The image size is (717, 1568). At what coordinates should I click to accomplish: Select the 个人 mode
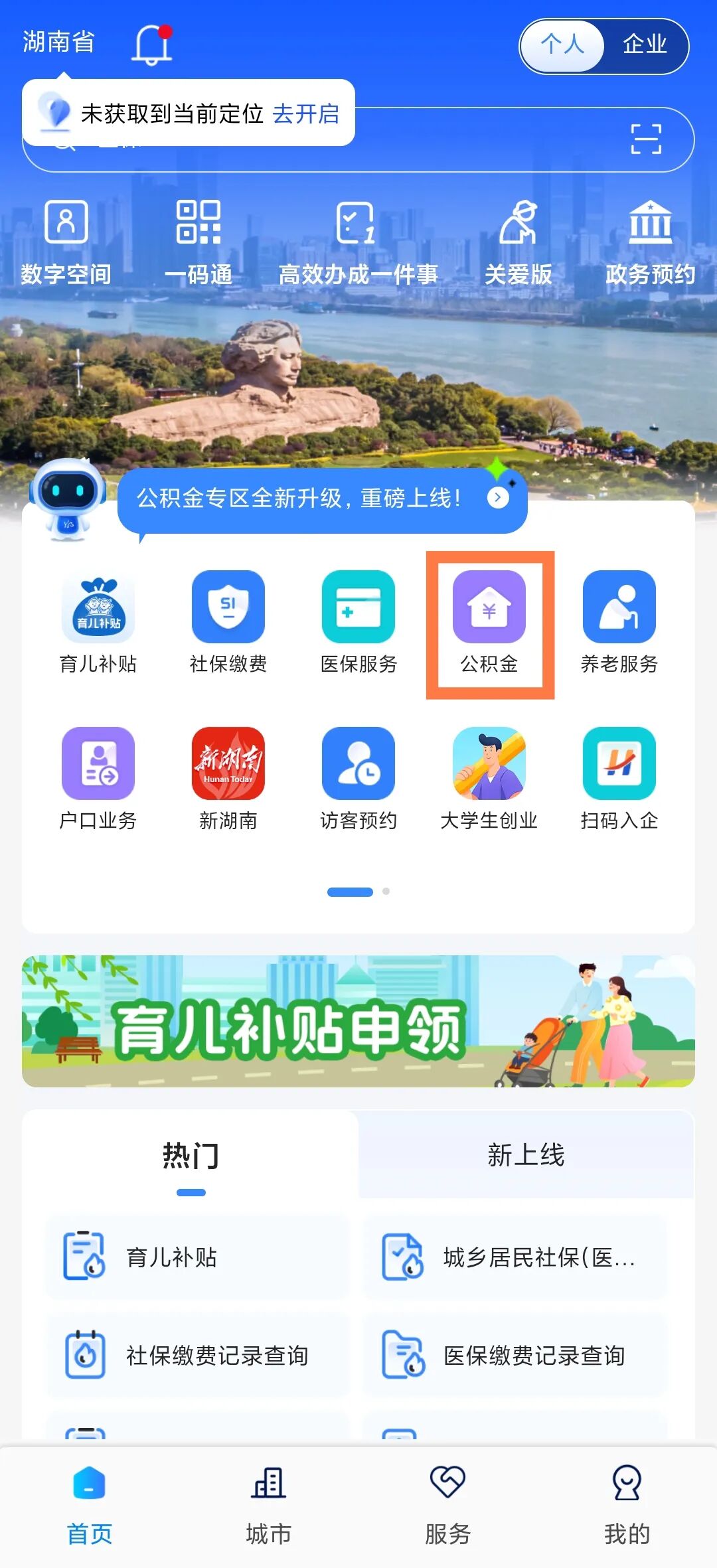563,45
